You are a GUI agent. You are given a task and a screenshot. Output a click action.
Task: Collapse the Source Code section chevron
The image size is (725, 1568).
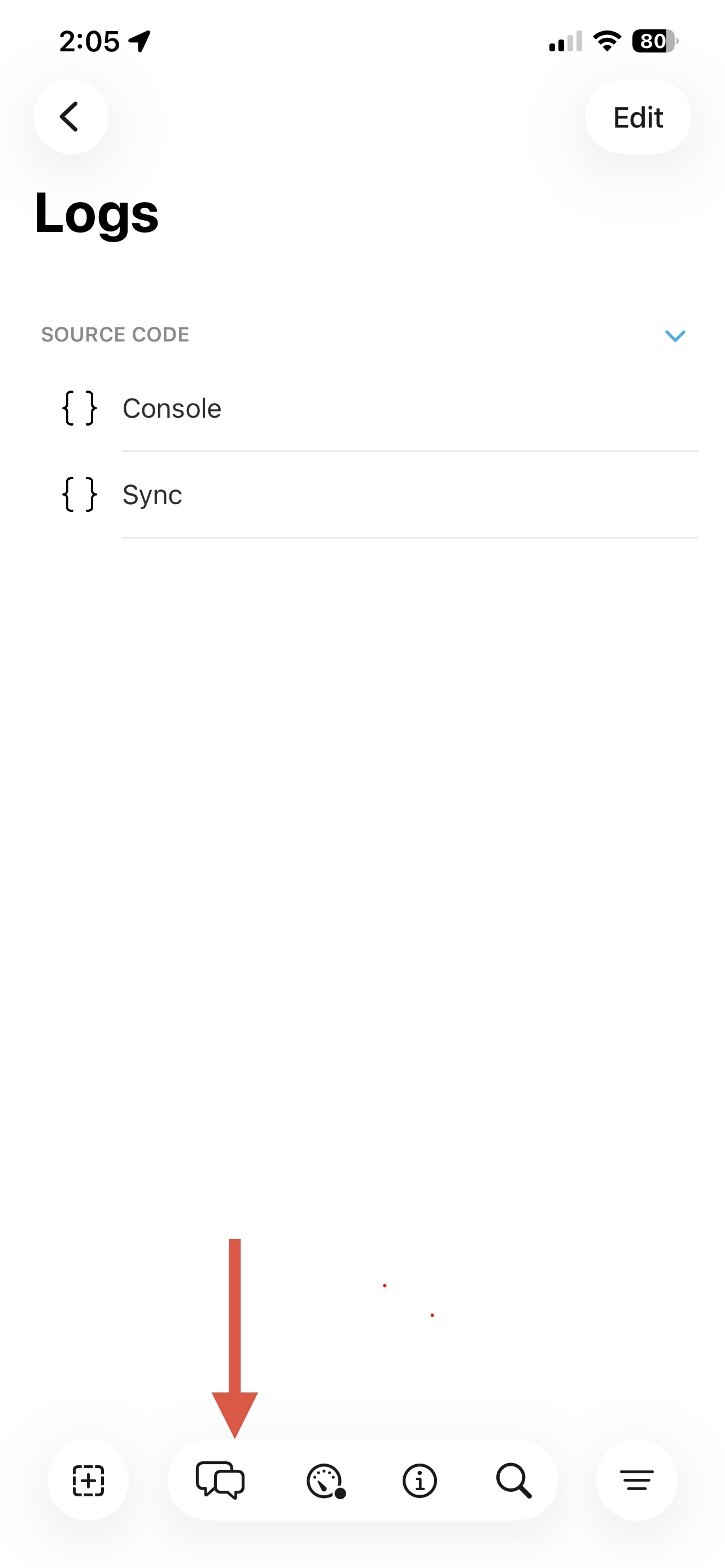[x=675, y=335]
